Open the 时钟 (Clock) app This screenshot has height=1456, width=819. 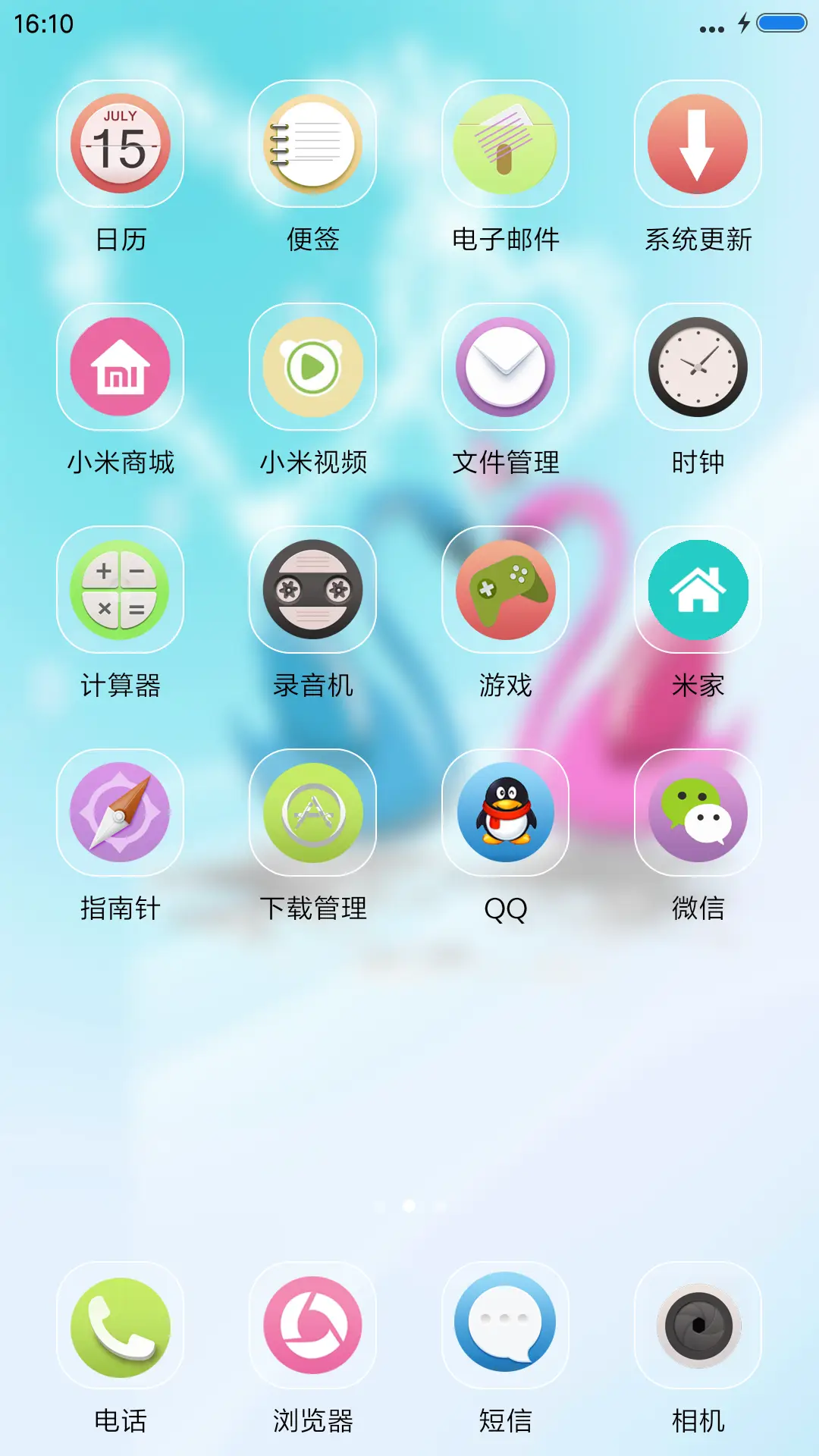698,368
